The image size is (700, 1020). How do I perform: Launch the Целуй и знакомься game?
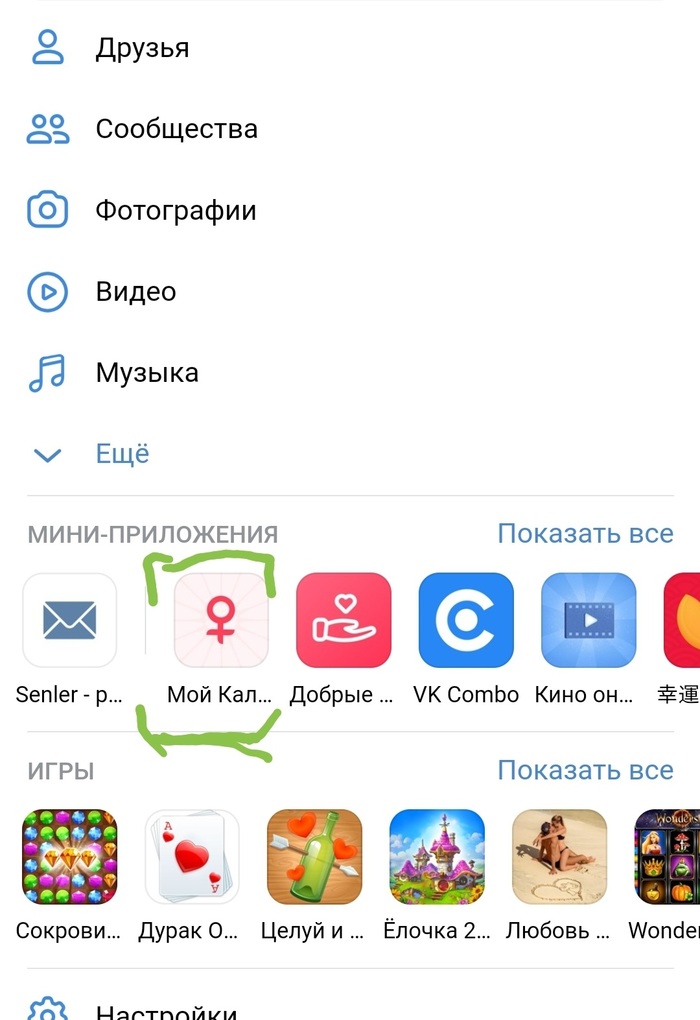point(314,857)
